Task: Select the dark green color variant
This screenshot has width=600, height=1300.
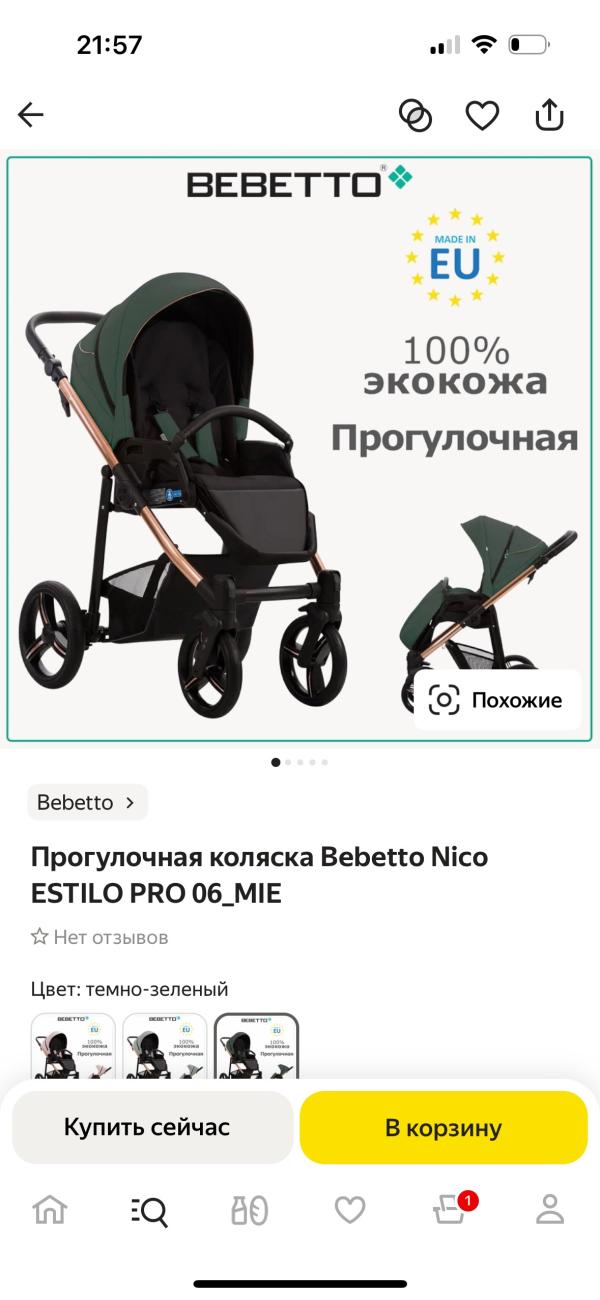Action: [257, 1046]
